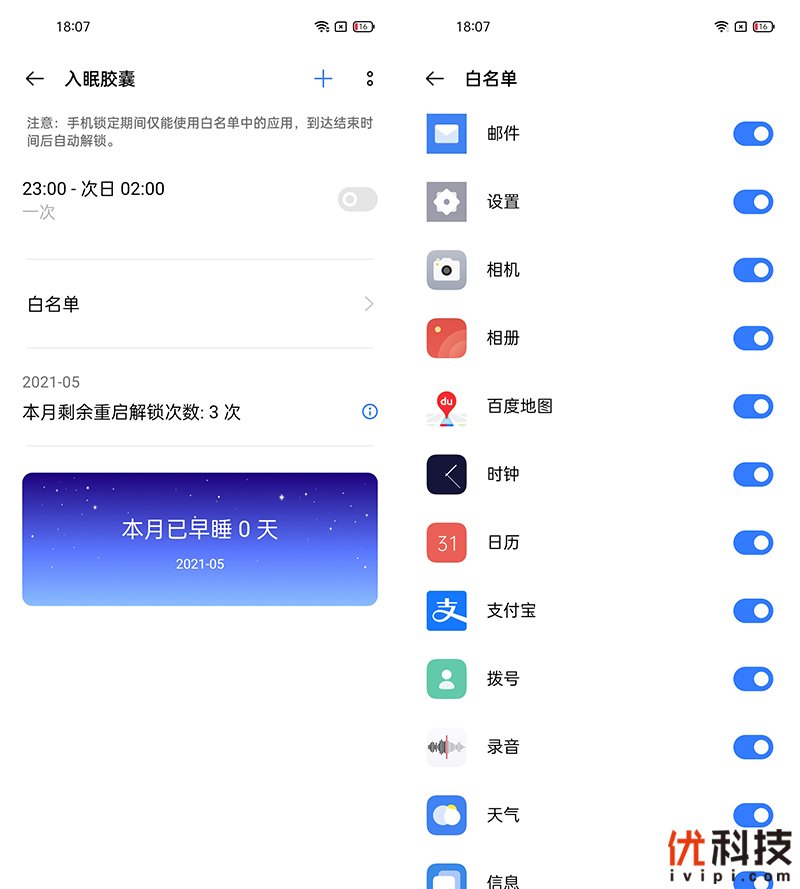Screen dimensions: 800x889
Task: View info about 本月剩余重启解锁次数
Action: (x=369, y=412)
